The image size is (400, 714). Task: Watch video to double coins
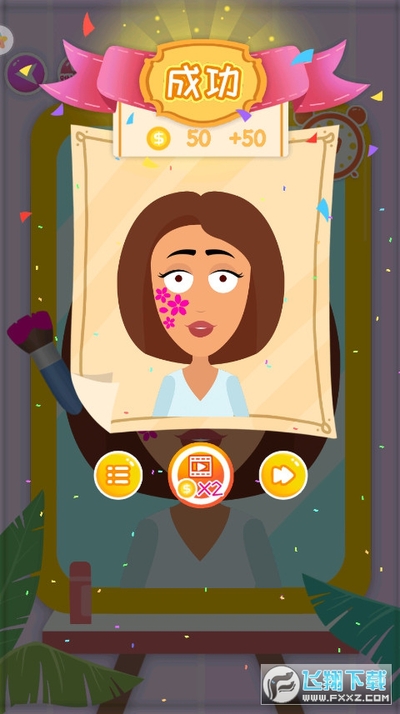coord(201,475)
